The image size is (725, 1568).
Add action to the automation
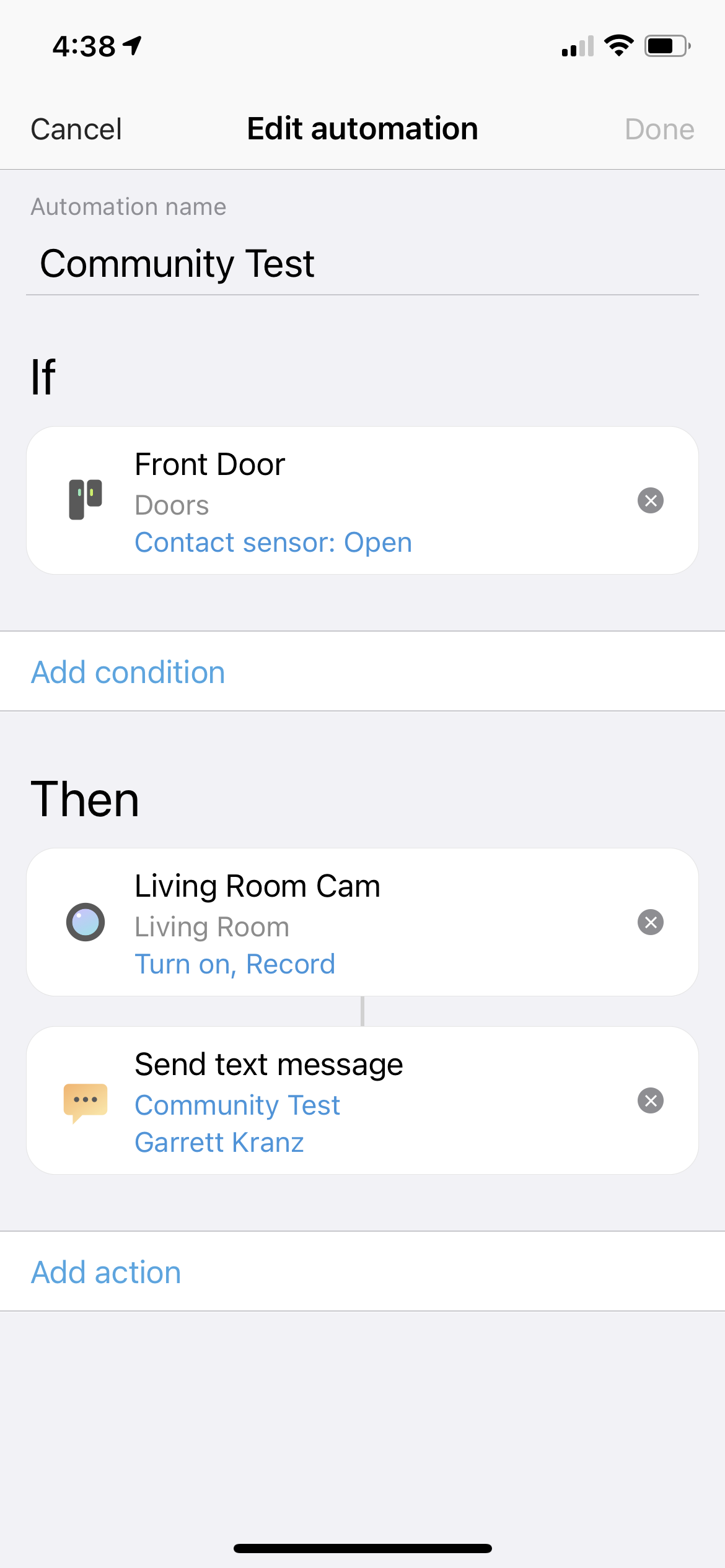click(106, 1273)
